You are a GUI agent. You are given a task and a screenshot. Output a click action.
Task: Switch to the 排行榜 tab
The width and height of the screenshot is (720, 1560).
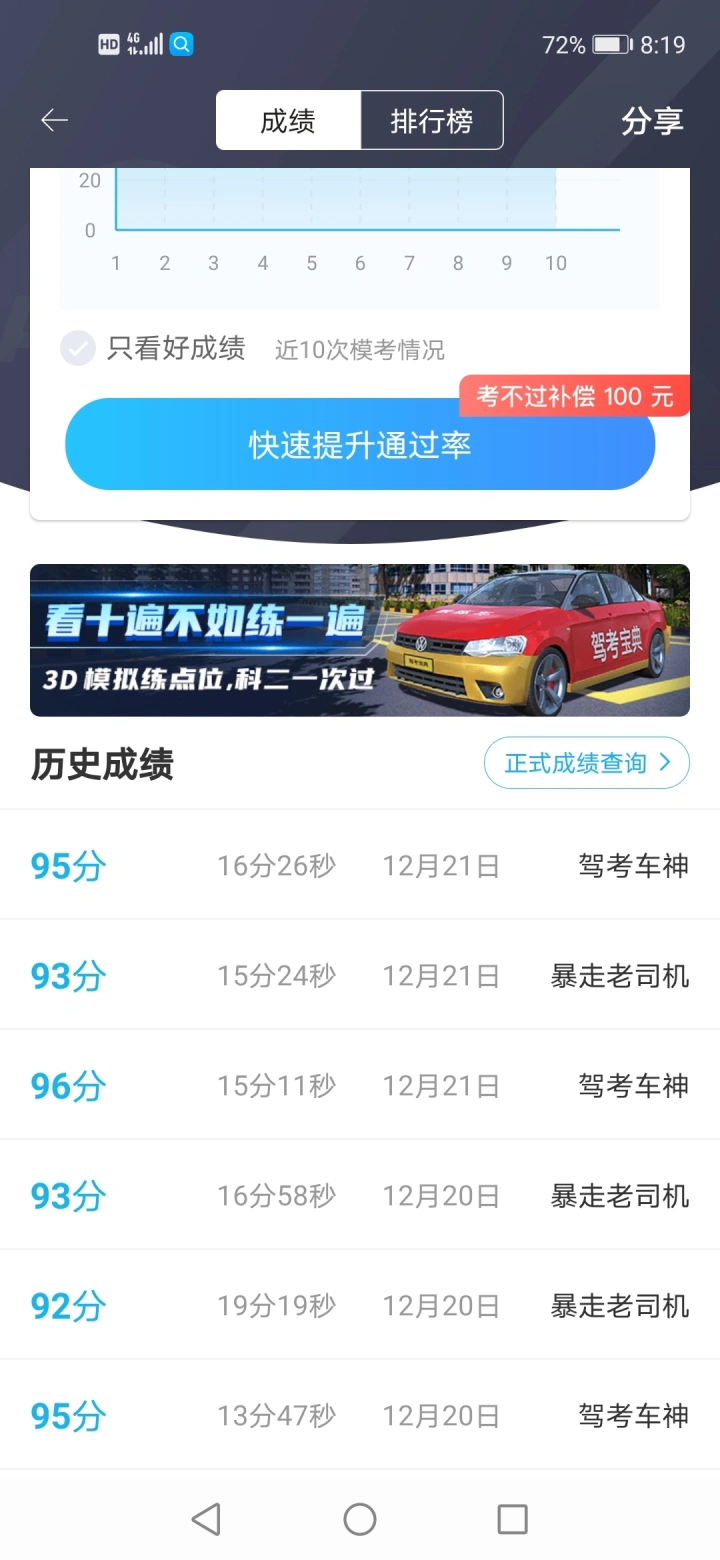[x=431, y=121]
